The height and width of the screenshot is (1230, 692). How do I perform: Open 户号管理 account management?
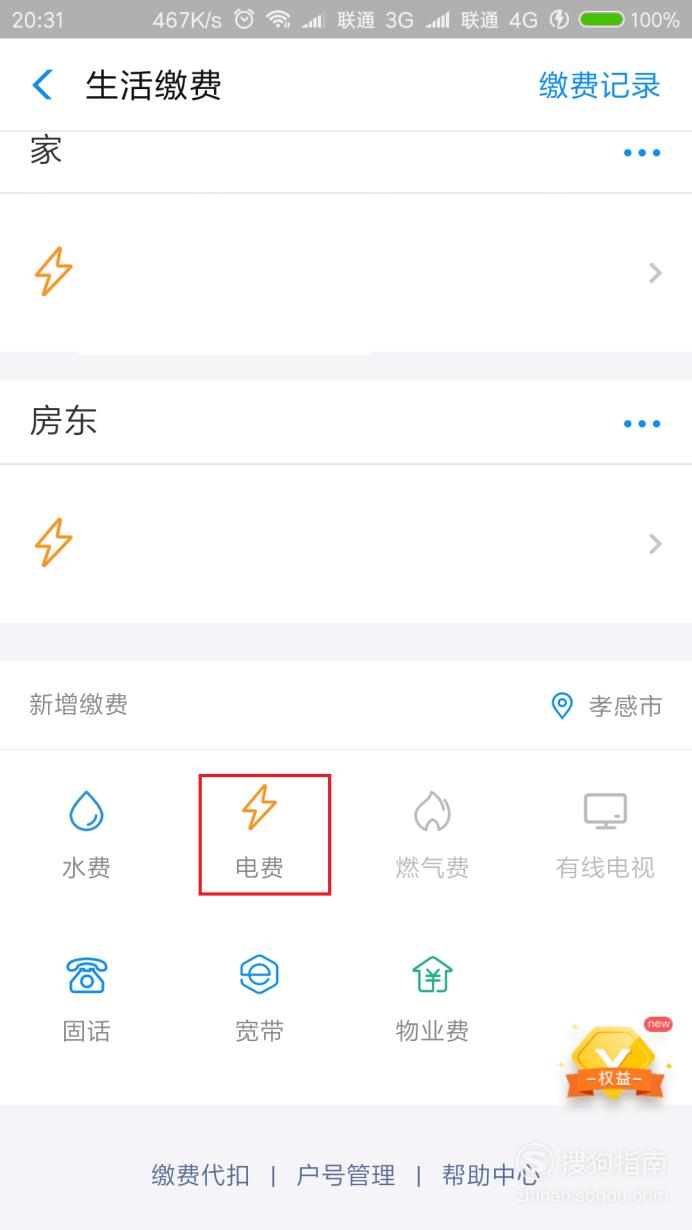pyautogui.click(x=346, y=1175)
